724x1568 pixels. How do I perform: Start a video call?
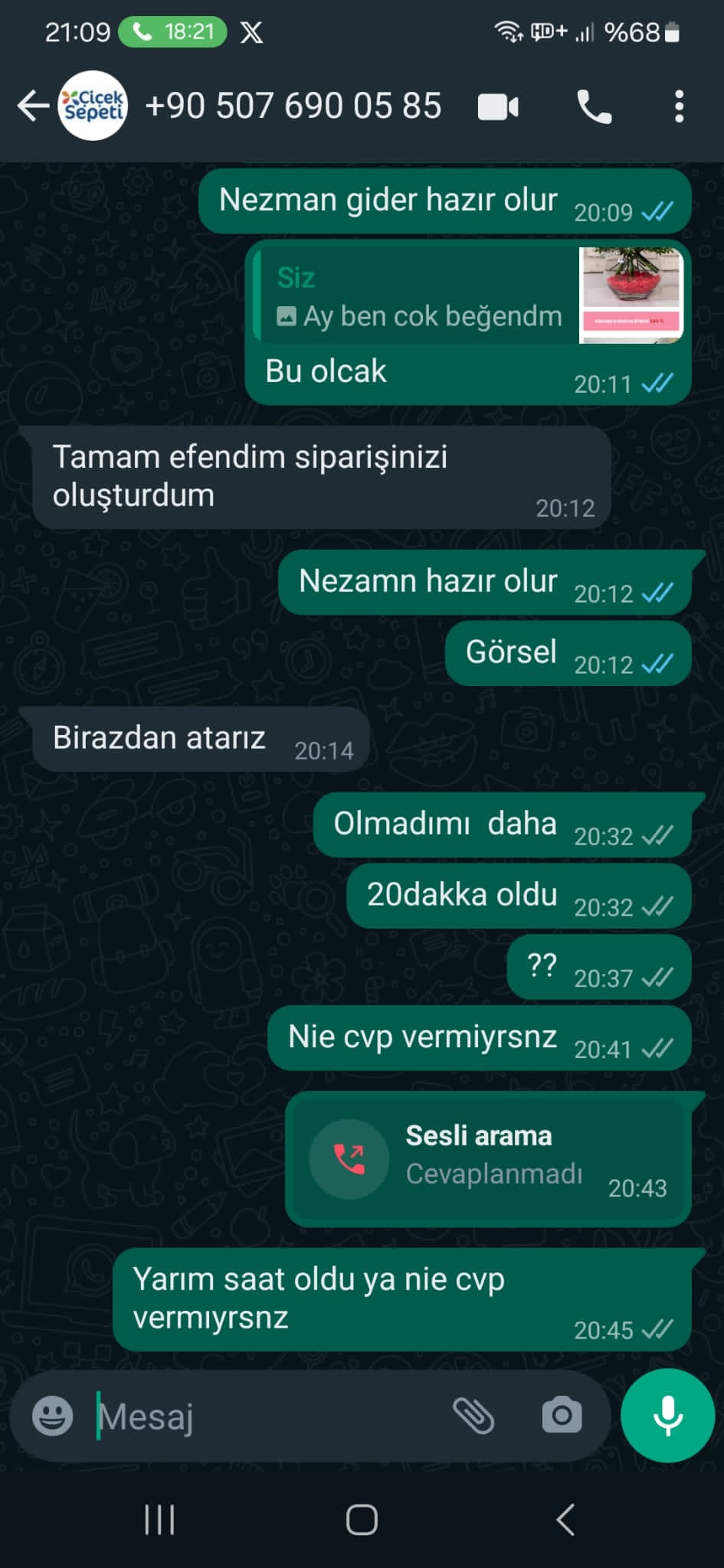coord(498,106)
